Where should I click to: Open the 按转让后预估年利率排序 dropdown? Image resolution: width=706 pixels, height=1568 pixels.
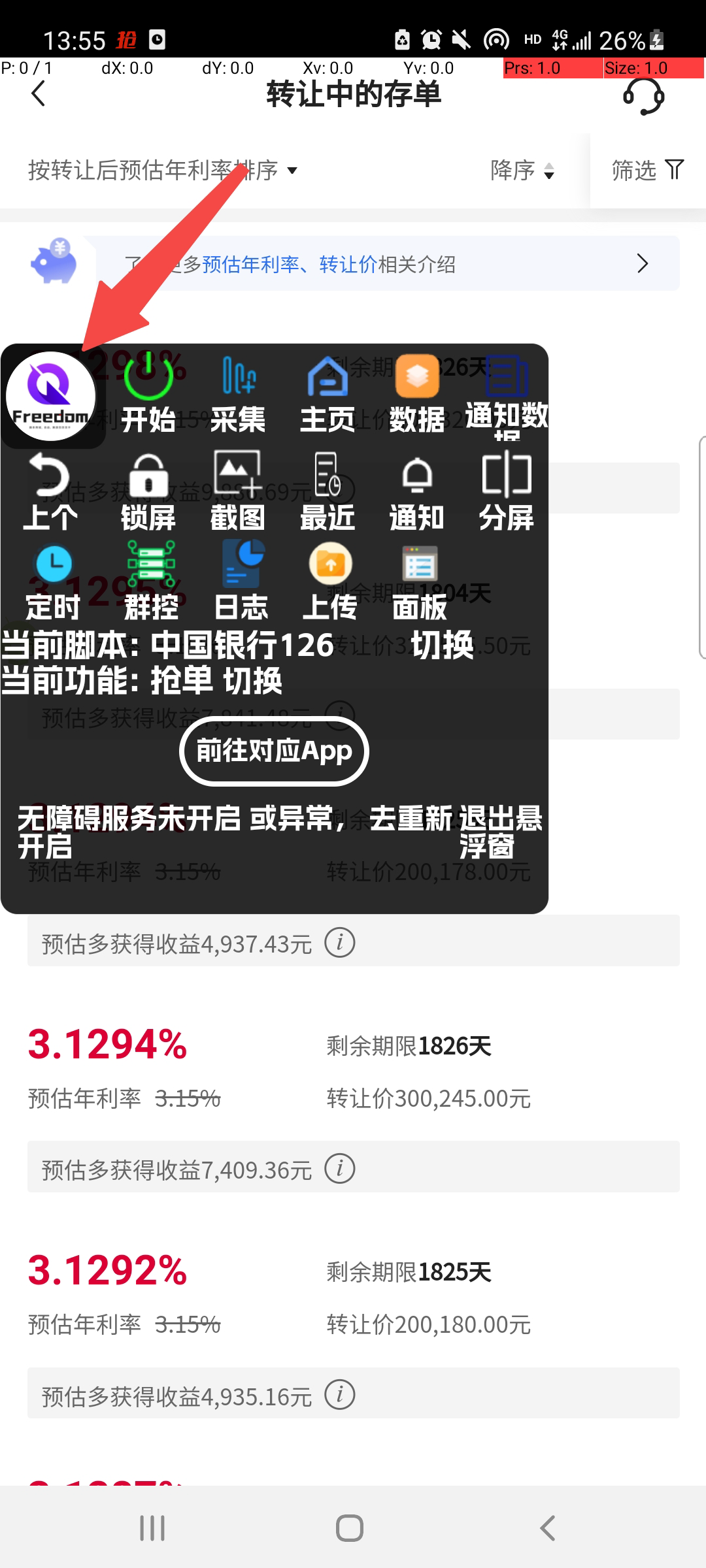point(163,171)
